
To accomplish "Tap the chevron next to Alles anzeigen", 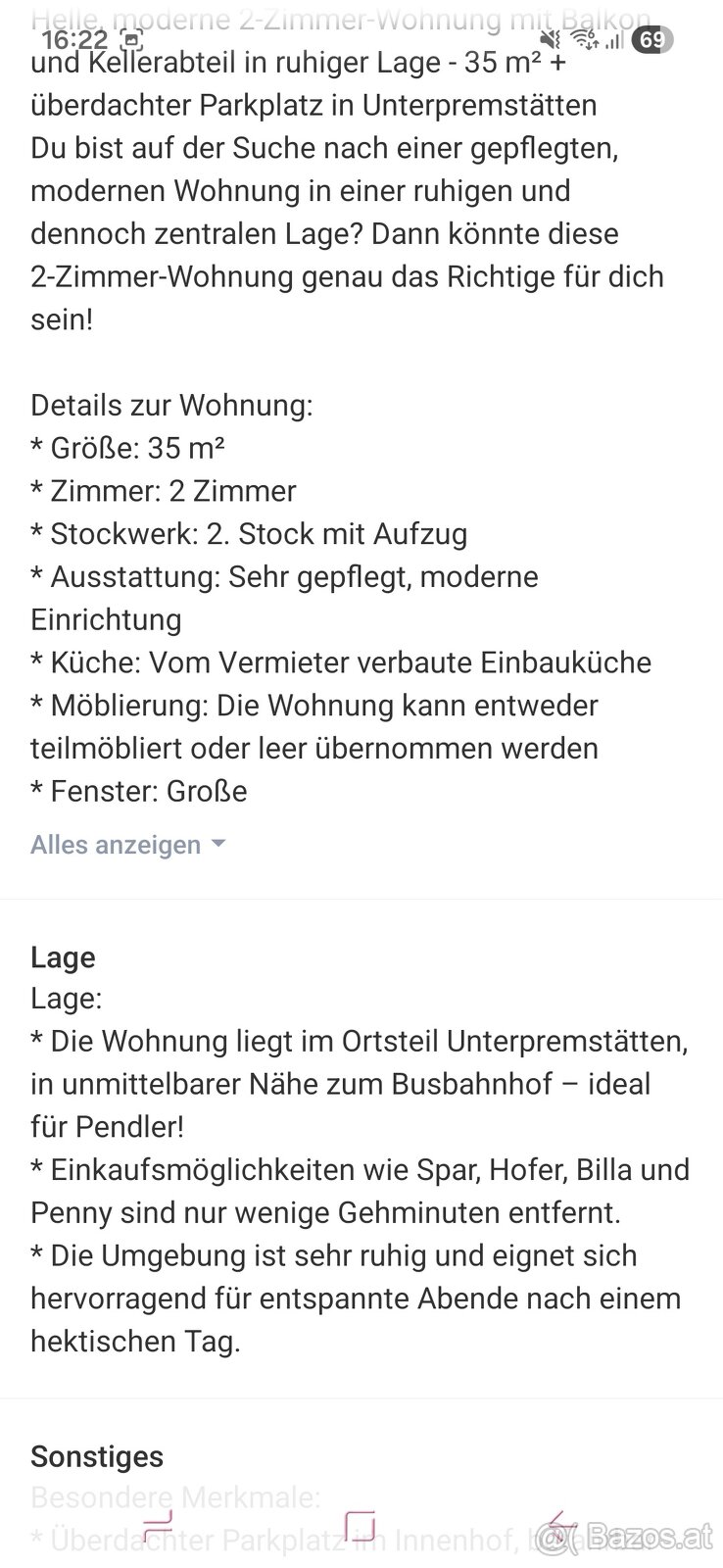I will [x=219, y=844].
